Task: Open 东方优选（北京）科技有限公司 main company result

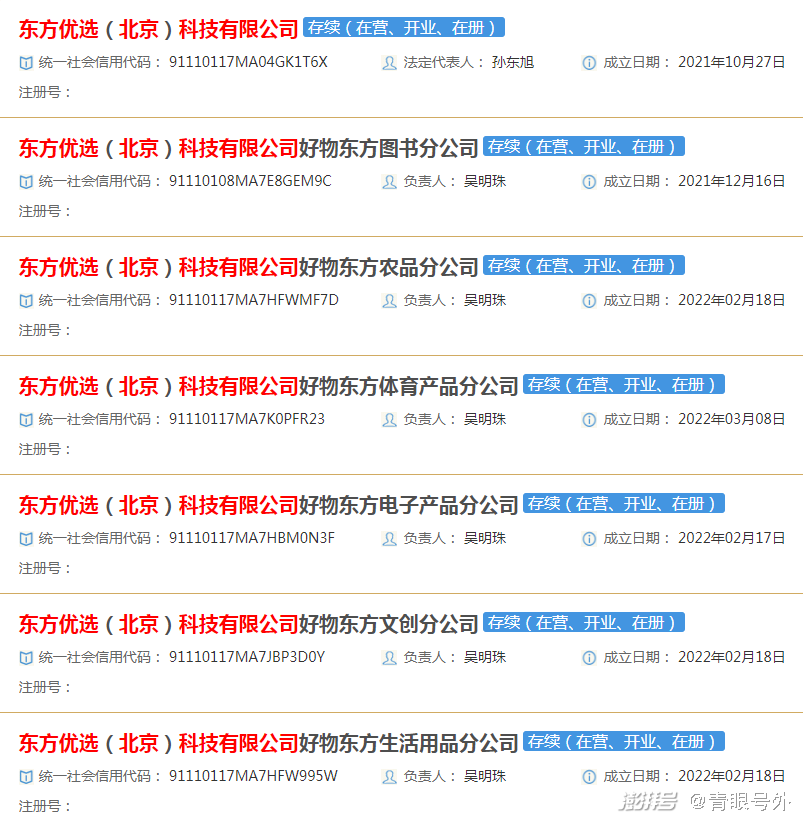Action: pyautogui.click(x=159, y=29)
